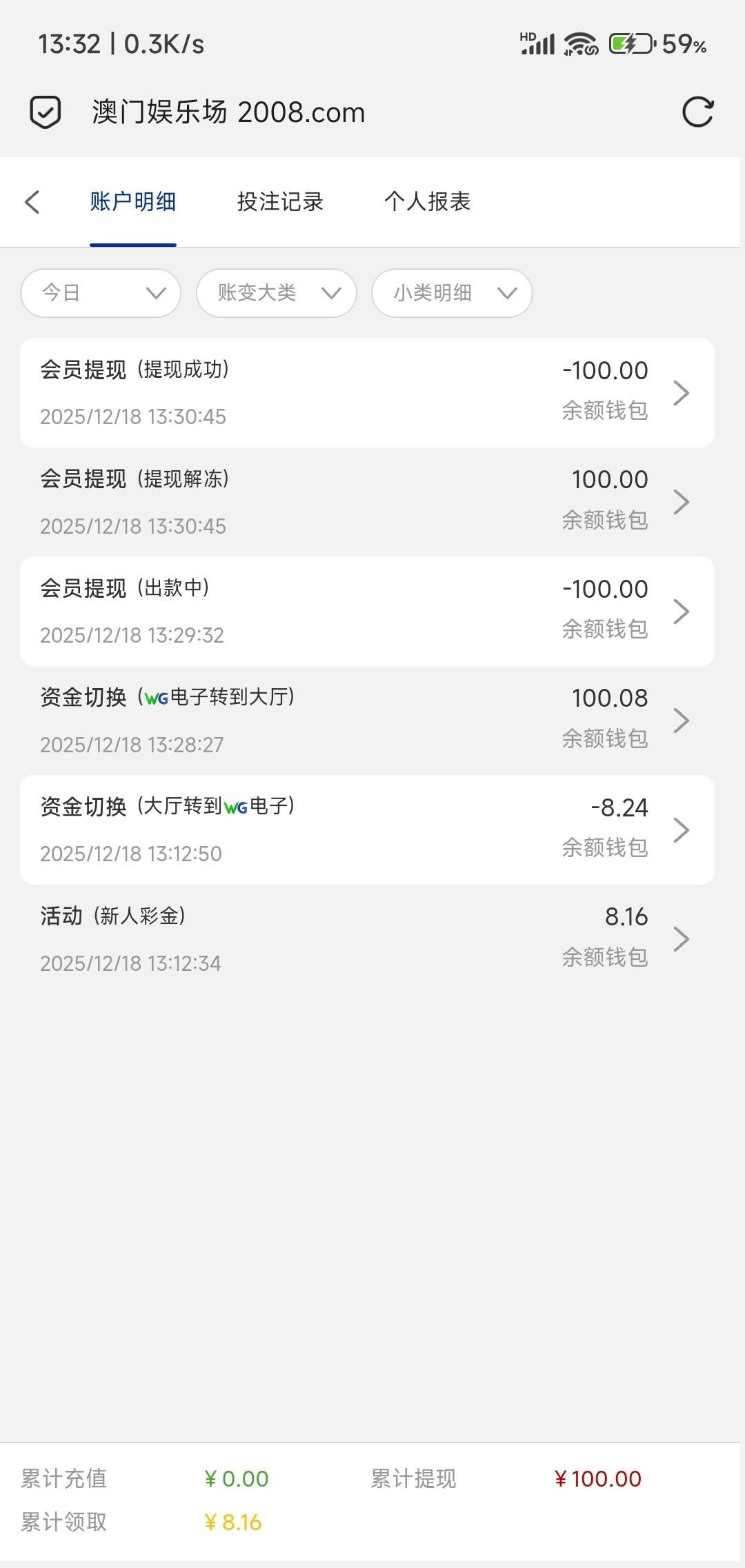Expand the 账变大类 dropdown

[277, 293]
